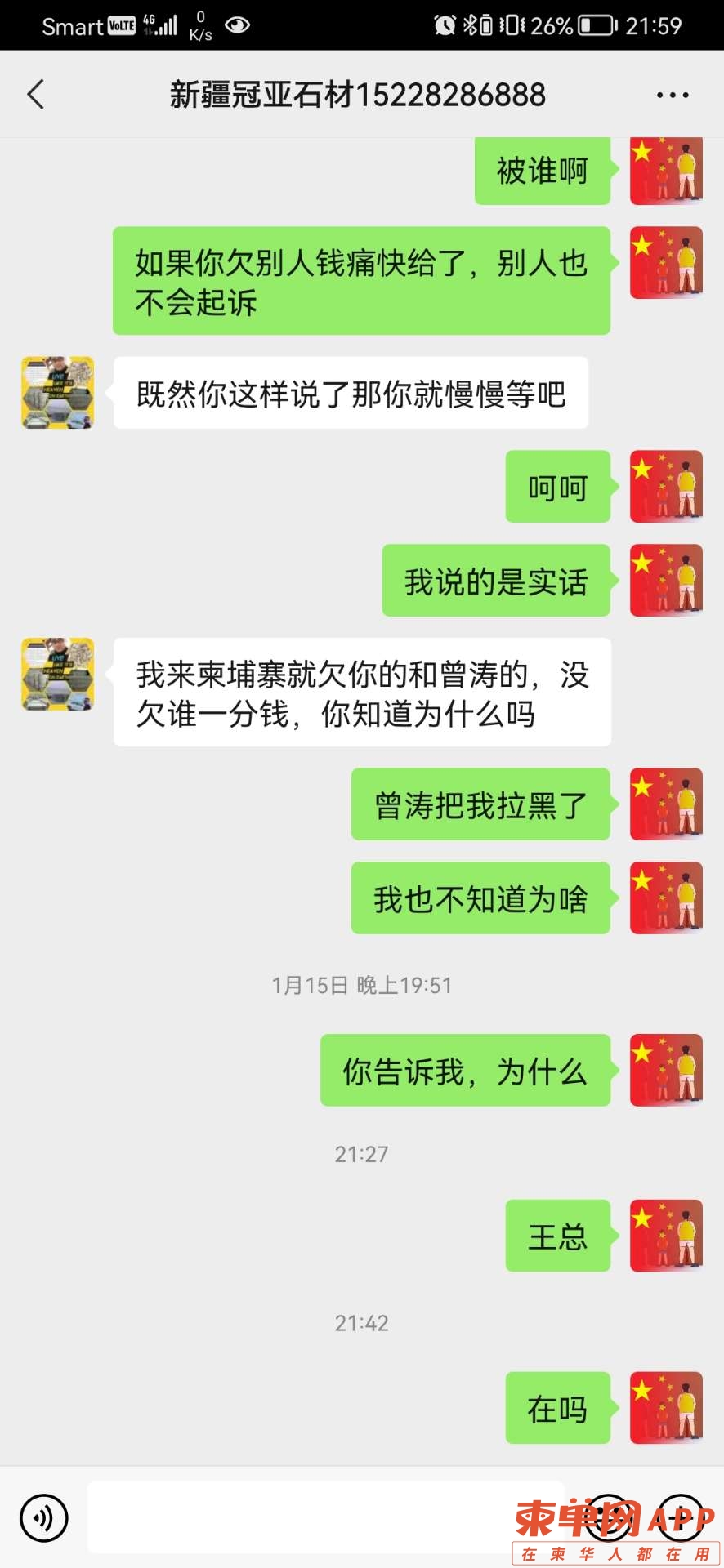This screenshot has width=724, height=1568.
Task: Open the contact's avatar beside 既然你这样说了
Action: pyautogui.click(x=58, y=393)
